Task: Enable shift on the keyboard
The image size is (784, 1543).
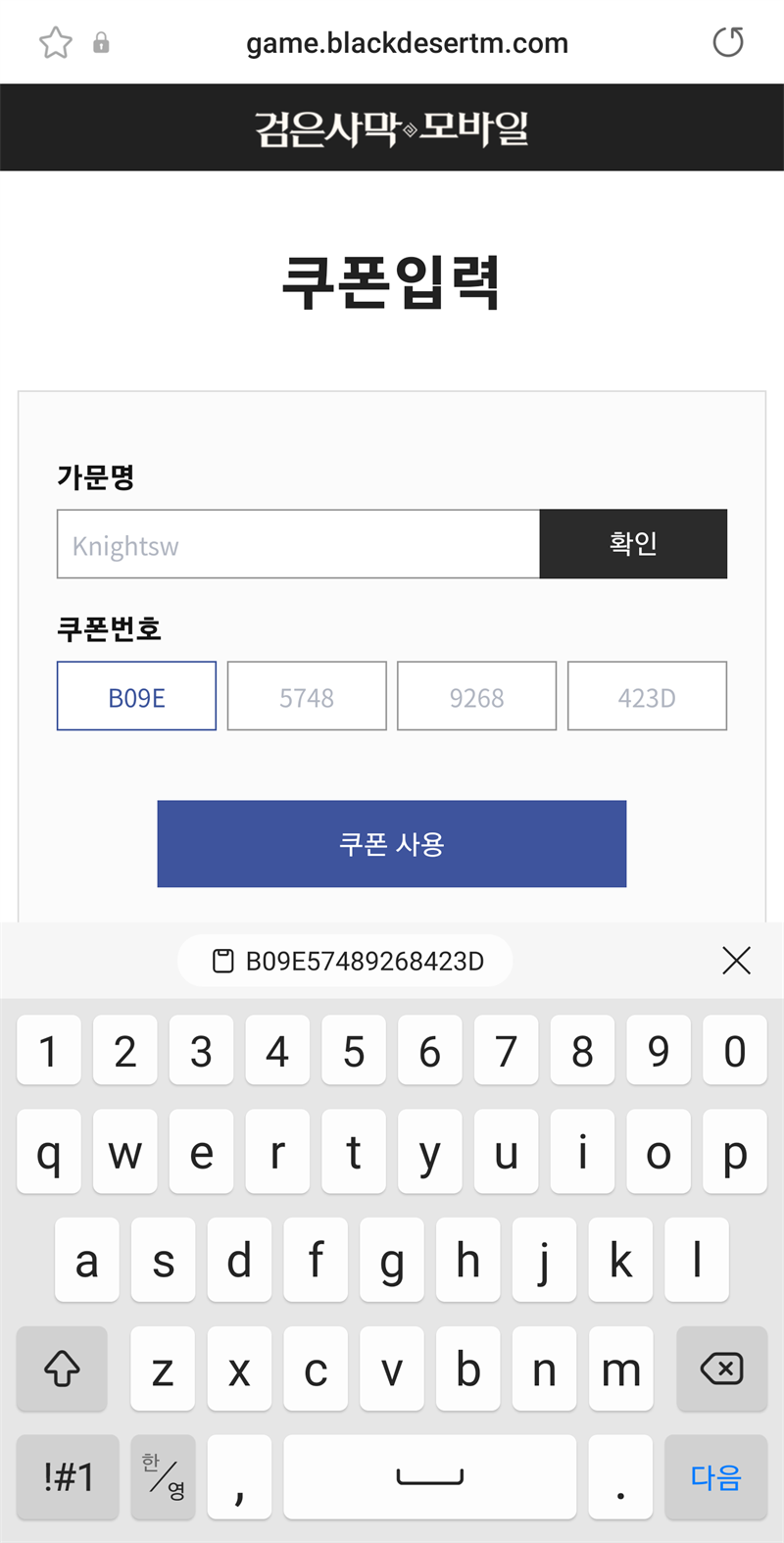Action: [x=62, y=1369]
